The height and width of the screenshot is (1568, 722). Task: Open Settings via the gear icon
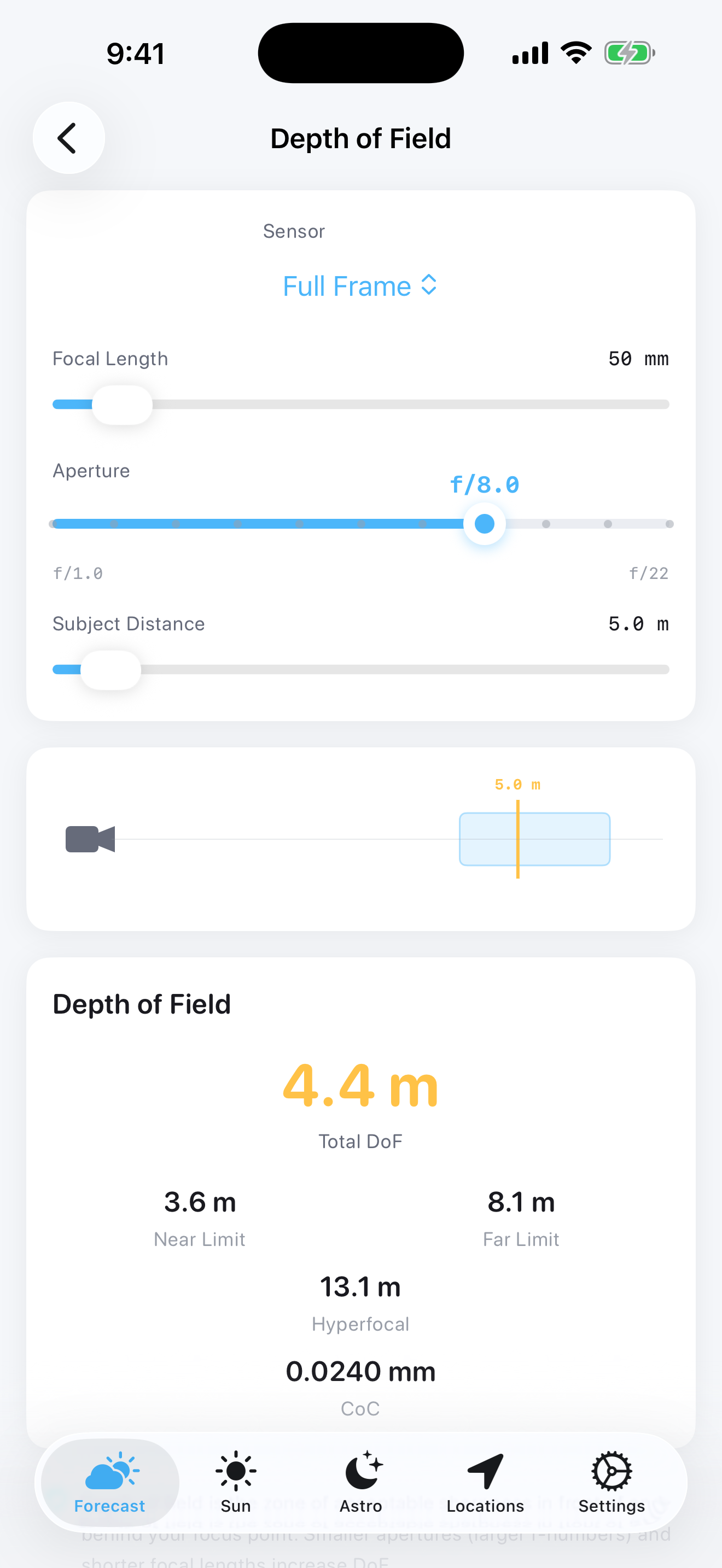coord(611,1471)
